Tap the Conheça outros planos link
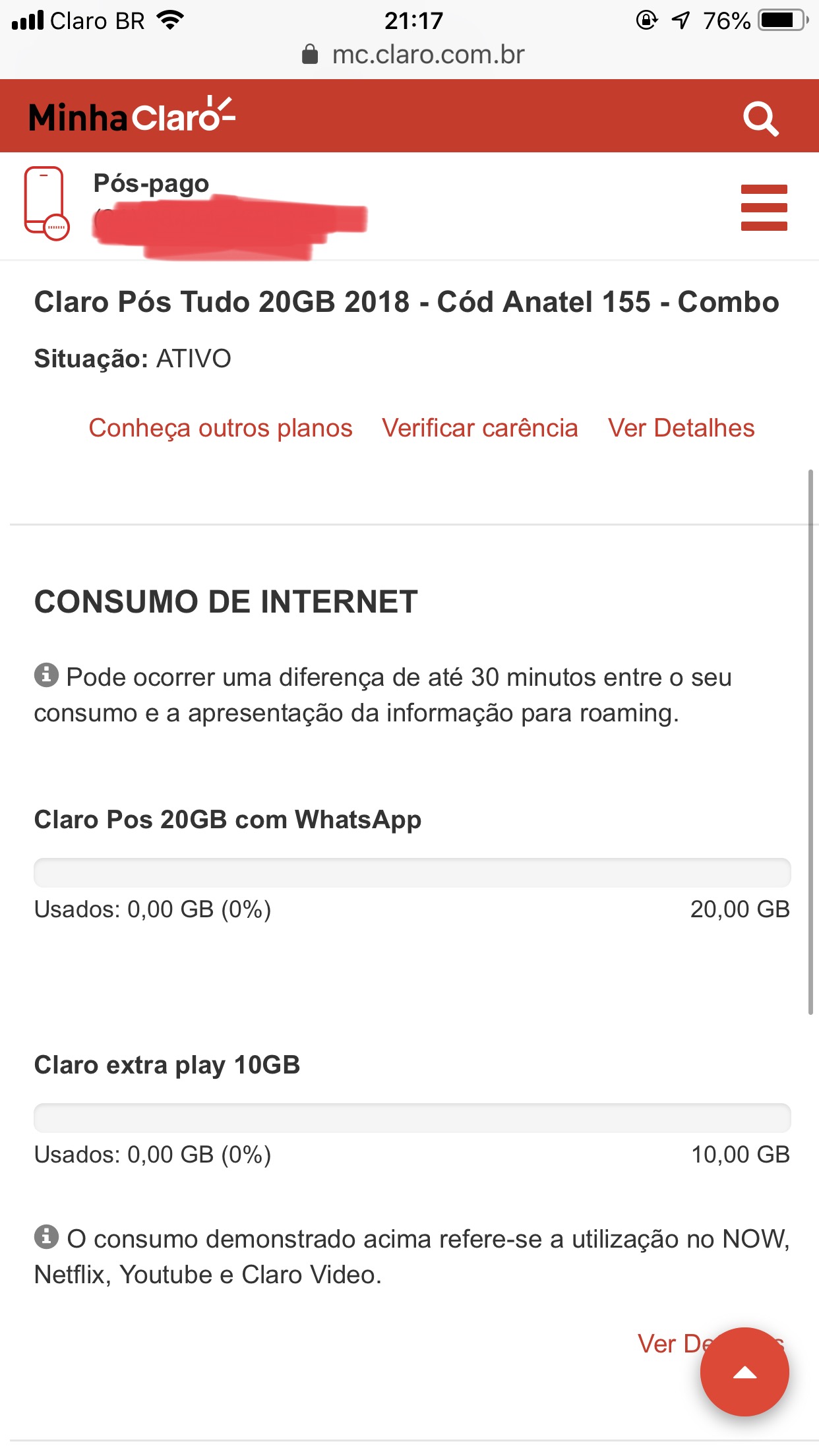Screen dimensions: 819x1456 pos(220,428)
